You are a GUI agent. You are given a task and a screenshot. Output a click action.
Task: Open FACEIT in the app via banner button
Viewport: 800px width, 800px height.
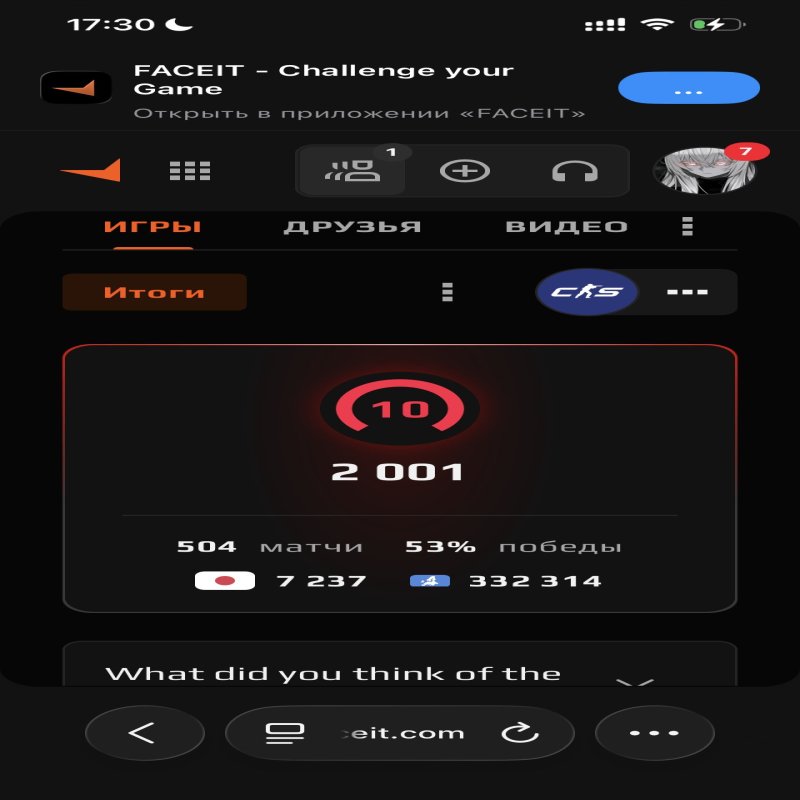(x=688, y=89)
